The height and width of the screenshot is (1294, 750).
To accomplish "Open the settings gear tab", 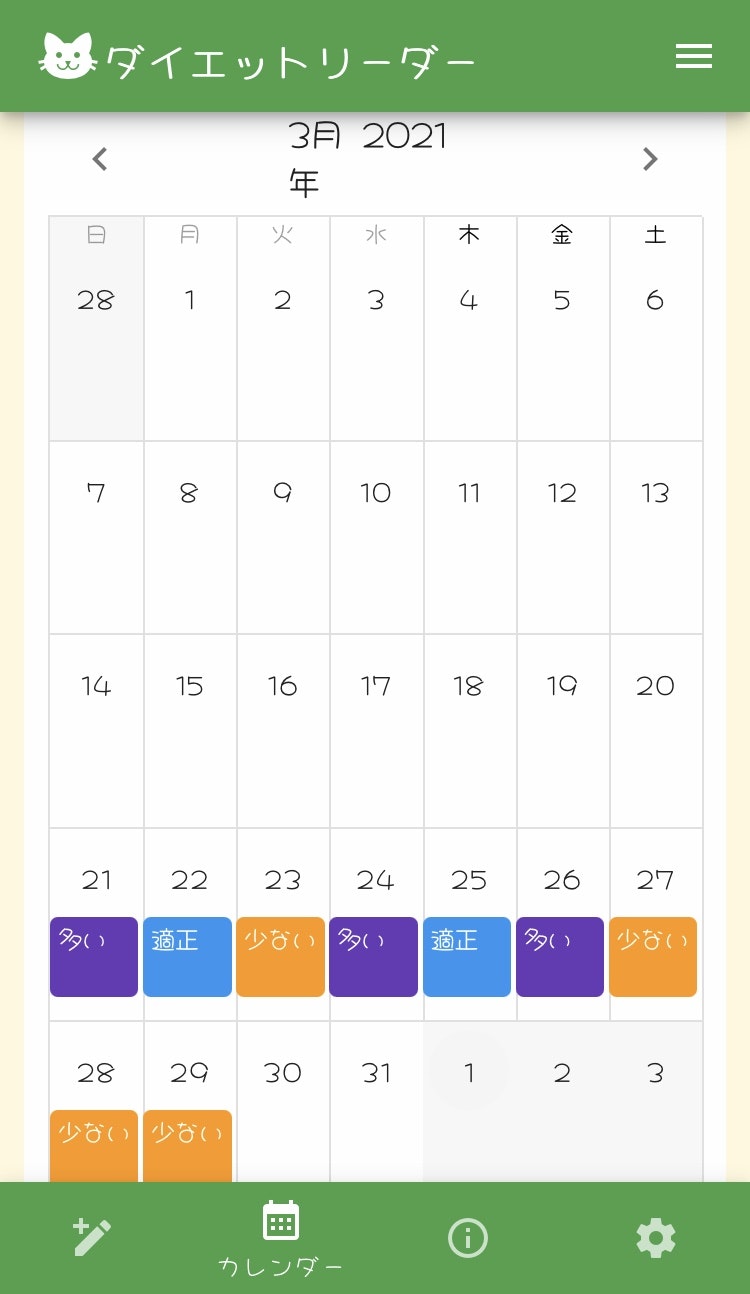I will click(656, 1238).
